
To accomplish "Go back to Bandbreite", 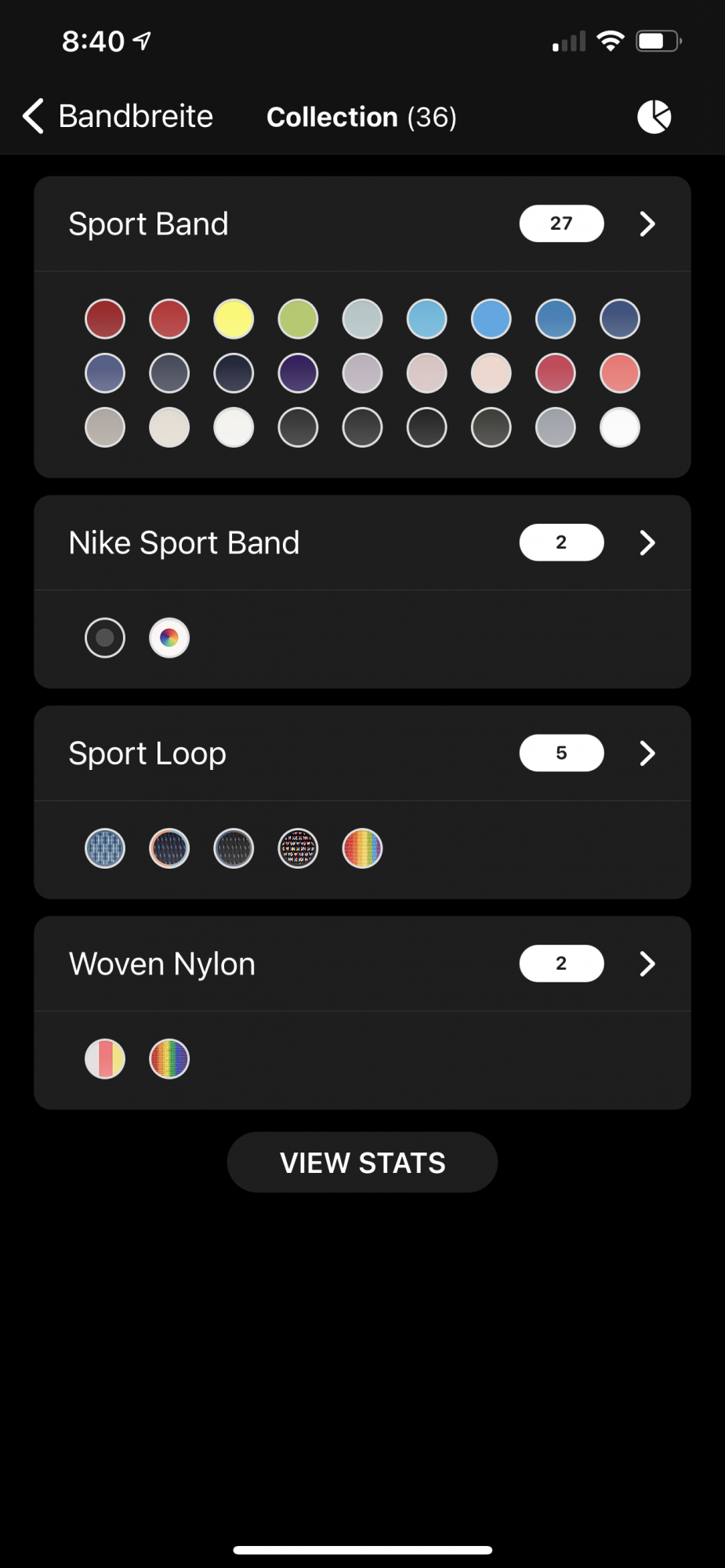I will click(x=118, y=117).
